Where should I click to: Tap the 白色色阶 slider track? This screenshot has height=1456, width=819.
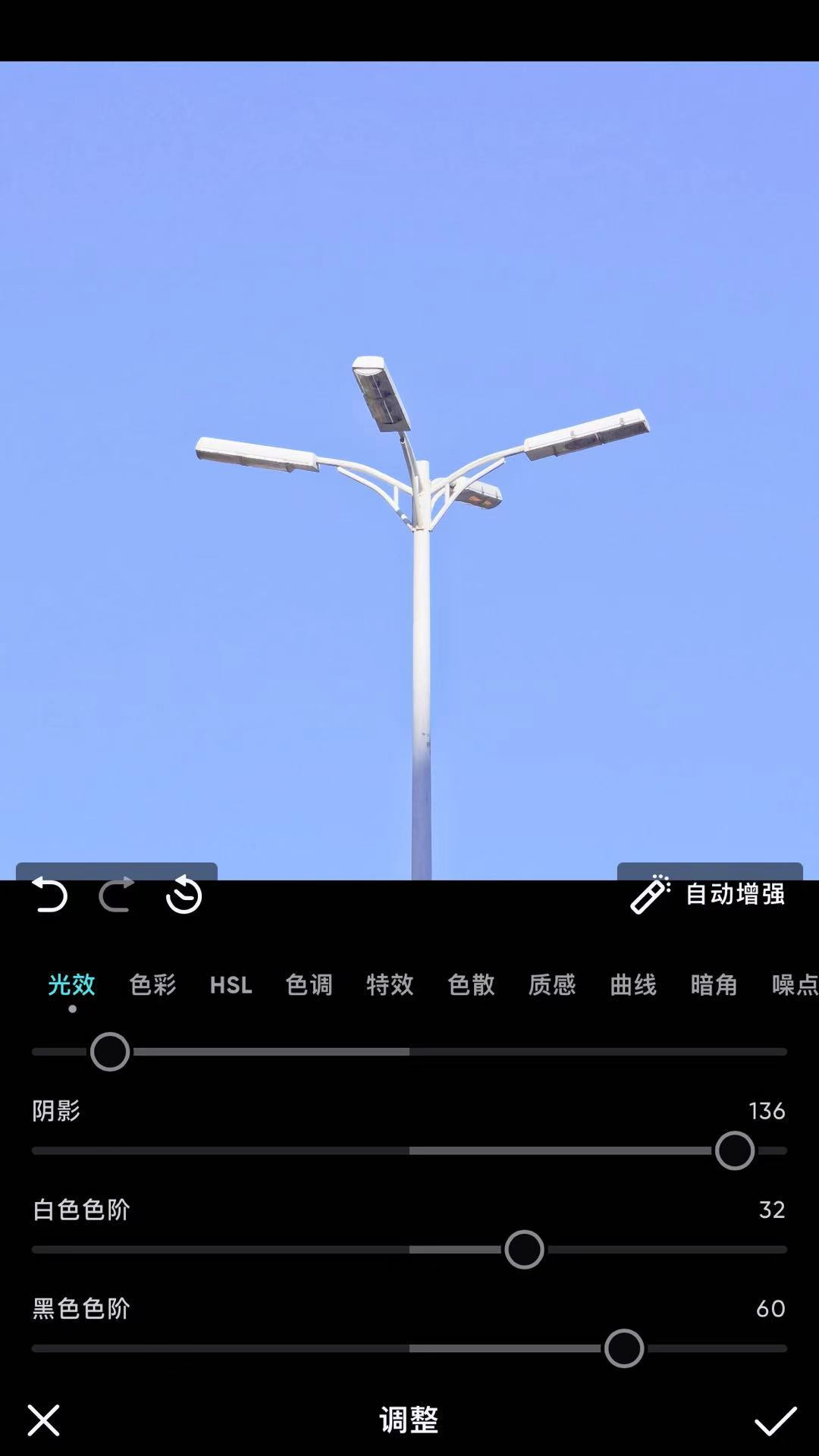(409, 1249)
